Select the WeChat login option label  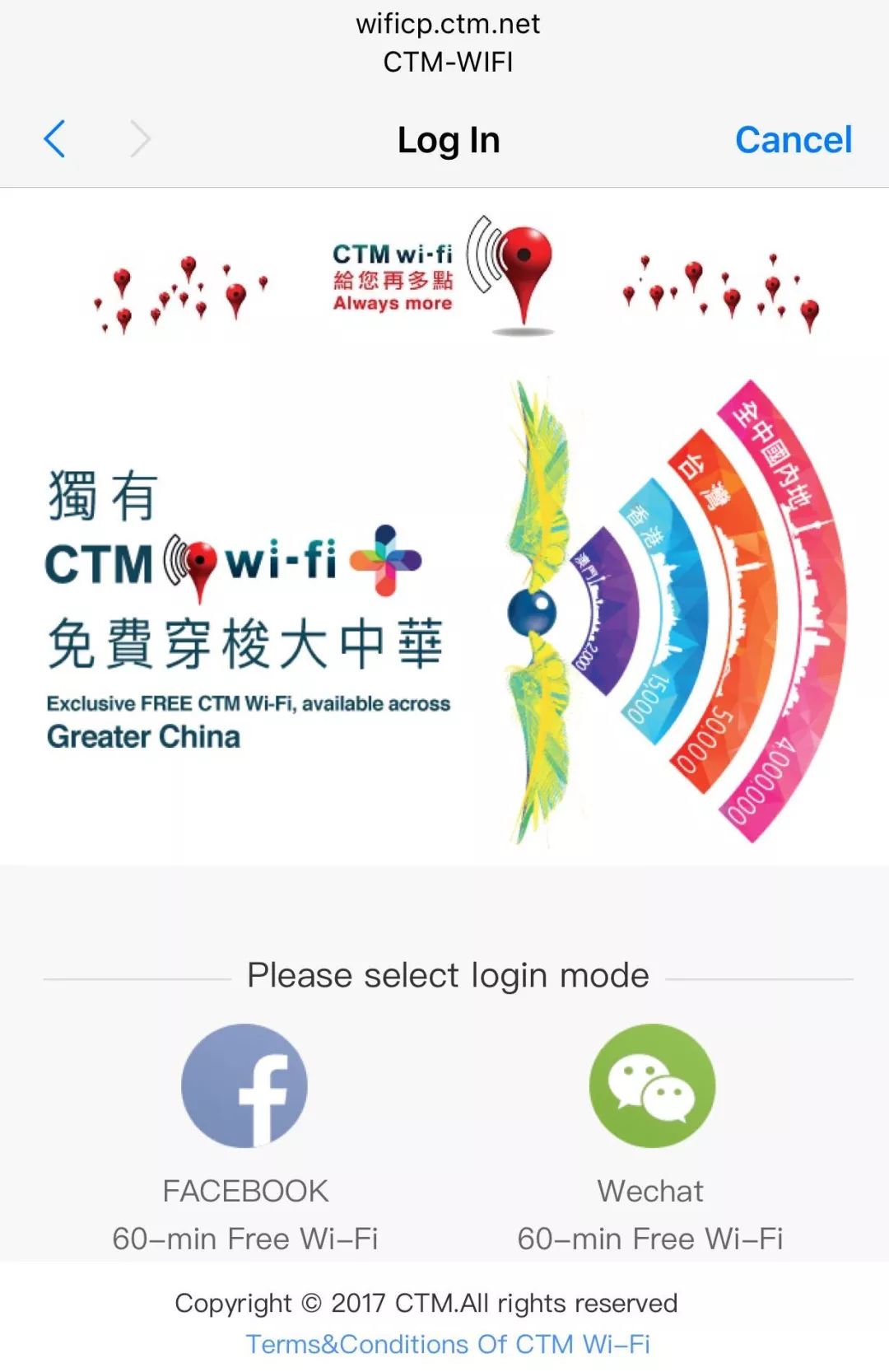650,1189
